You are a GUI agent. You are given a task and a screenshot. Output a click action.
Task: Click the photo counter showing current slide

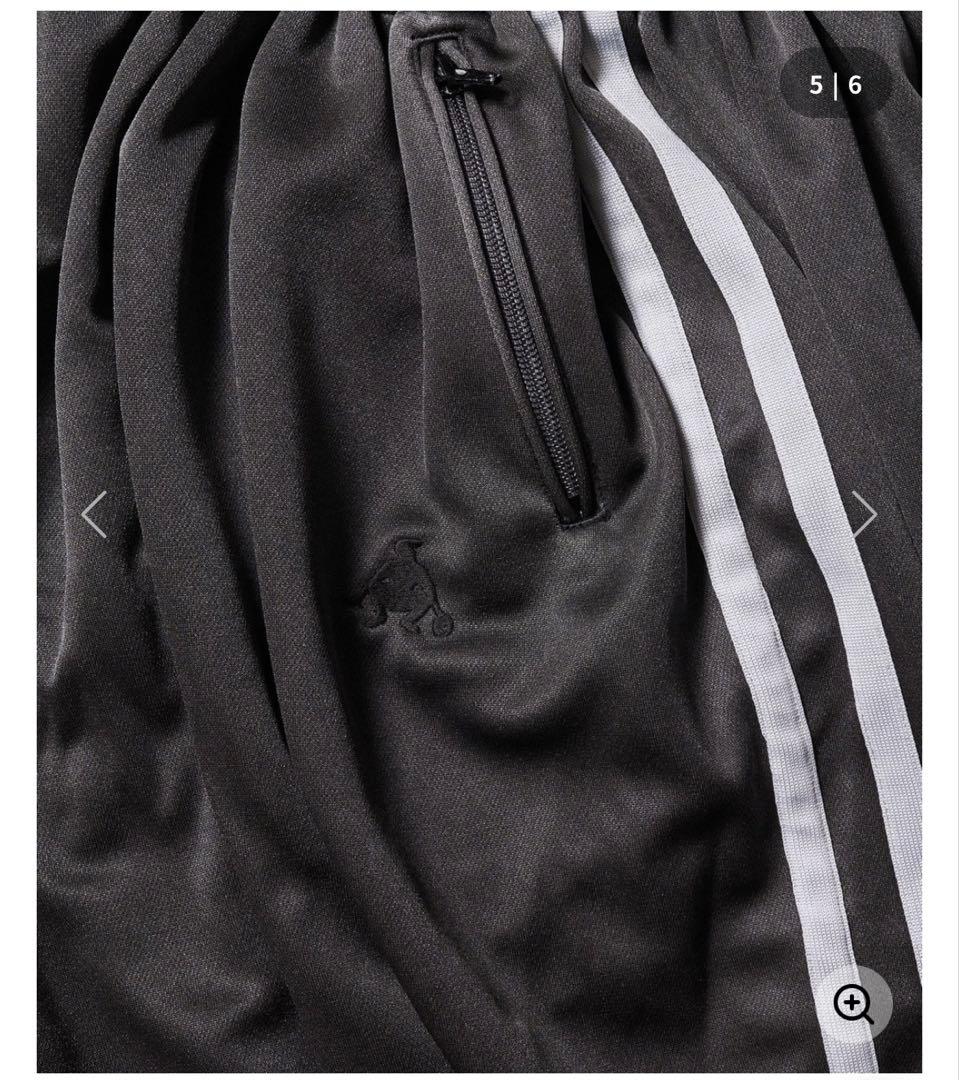837,85
